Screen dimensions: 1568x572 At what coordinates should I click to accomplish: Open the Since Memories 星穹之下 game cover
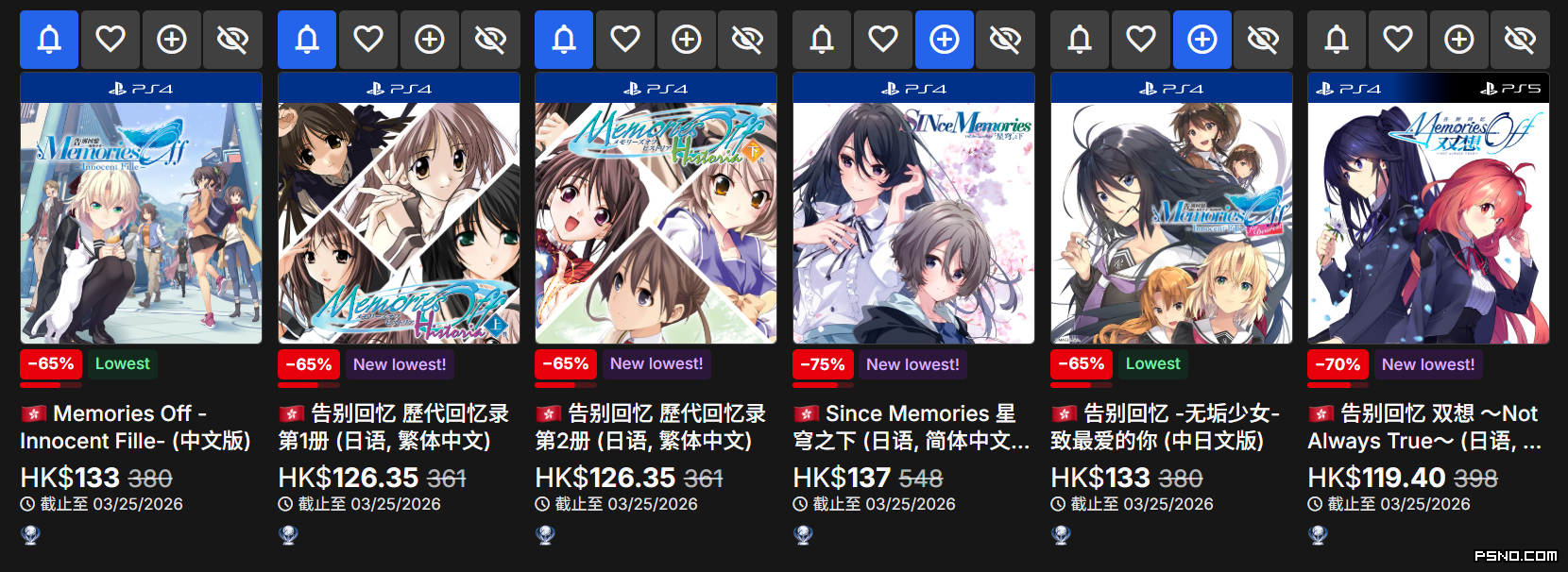tap(913, 223)
